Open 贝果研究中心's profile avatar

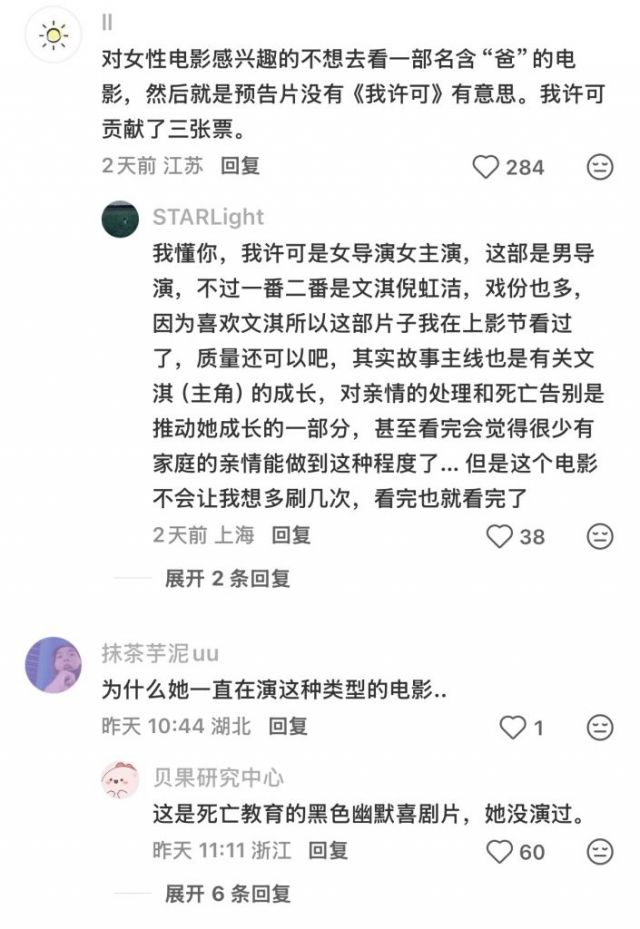120,780
